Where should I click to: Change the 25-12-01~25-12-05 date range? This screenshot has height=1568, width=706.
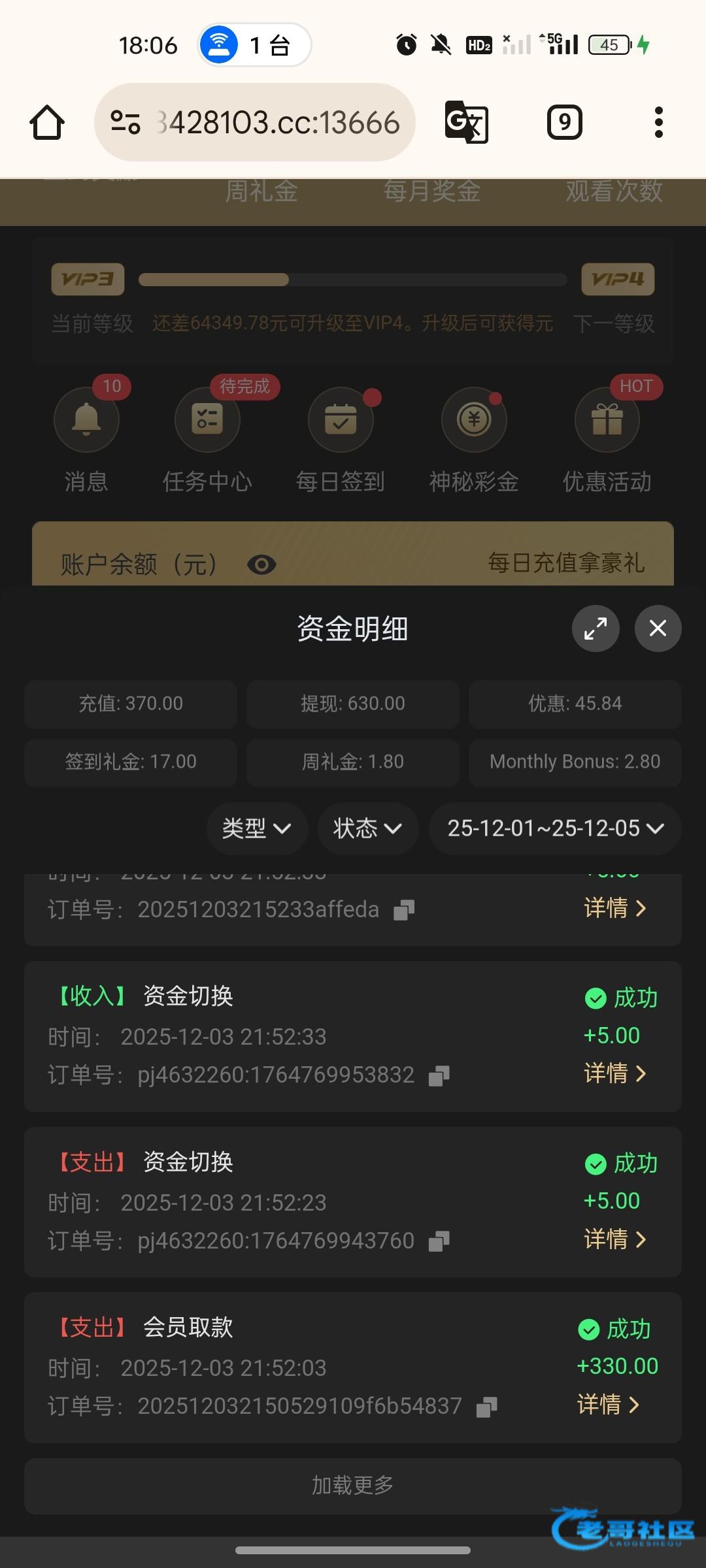554,828
